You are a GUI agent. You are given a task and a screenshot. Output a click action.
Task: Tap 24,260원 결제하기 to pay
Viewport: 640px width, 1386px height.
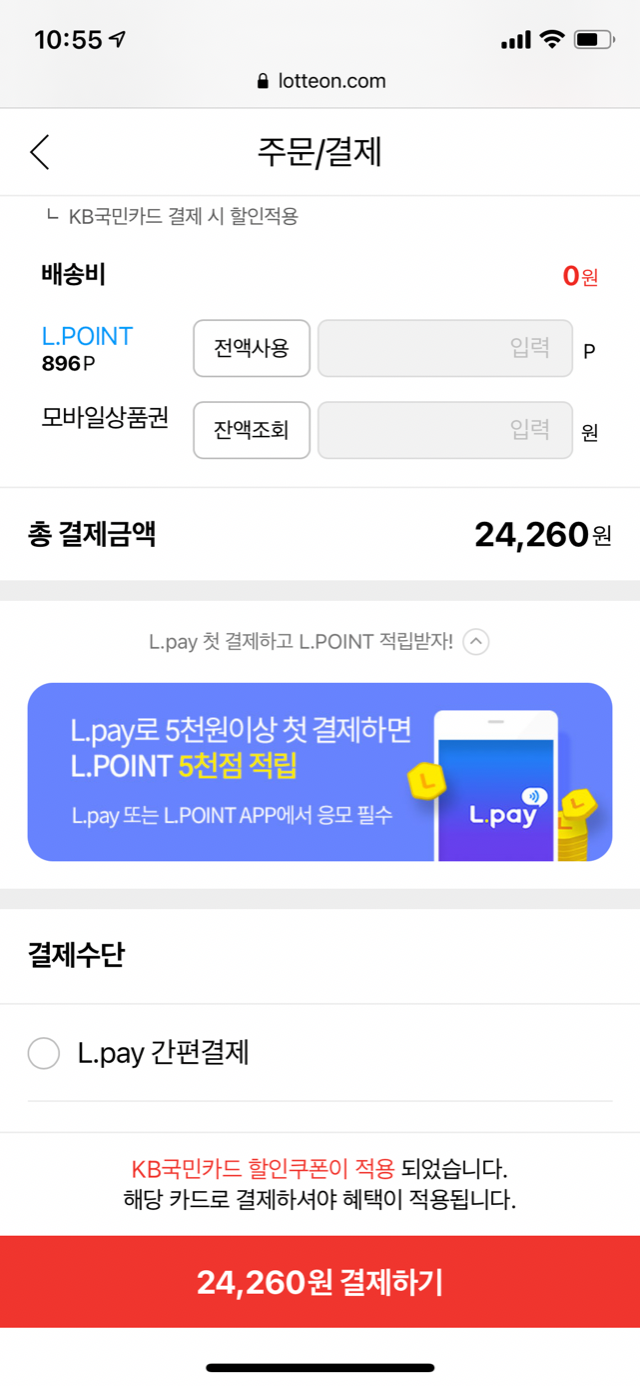pos(320,1282)
